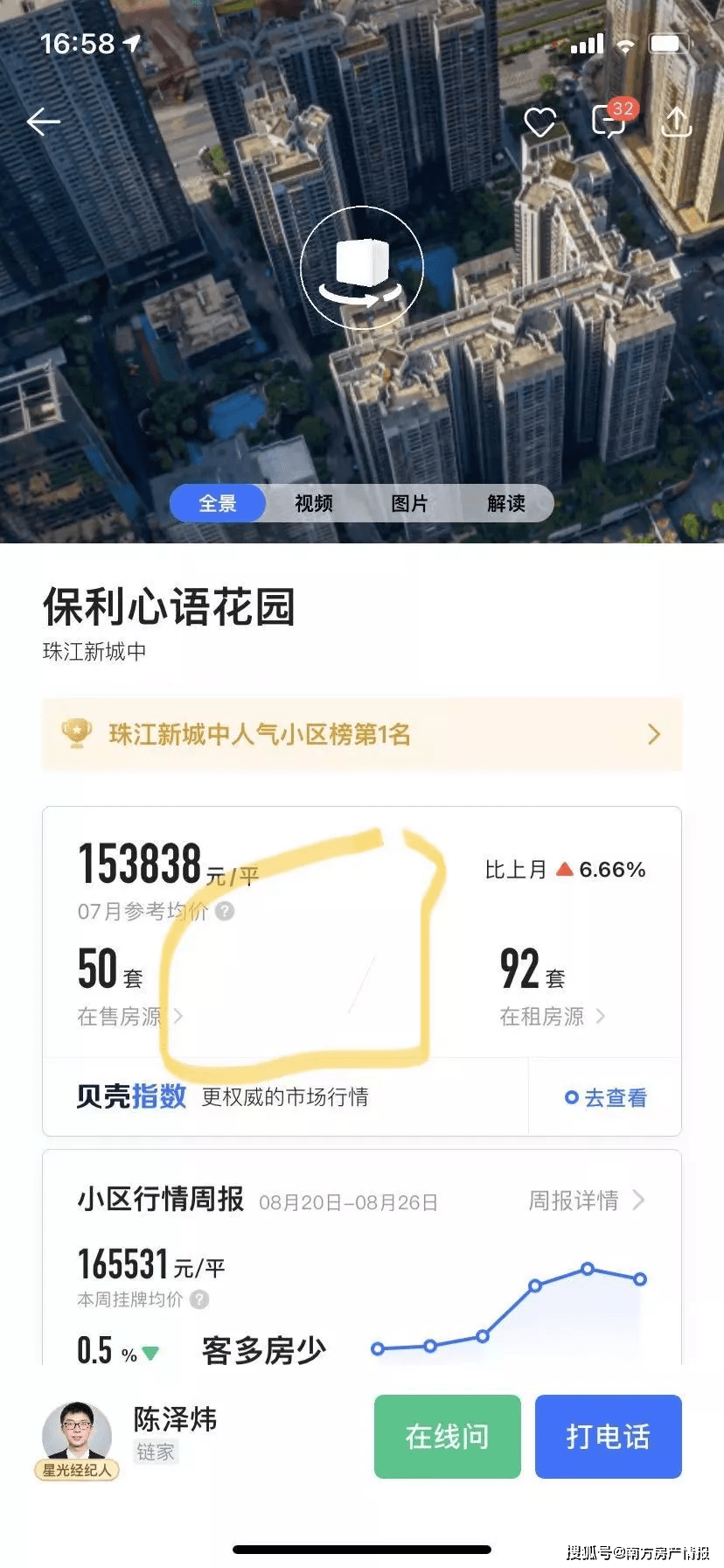Start the 3D panorama view

tap(362, 268)
